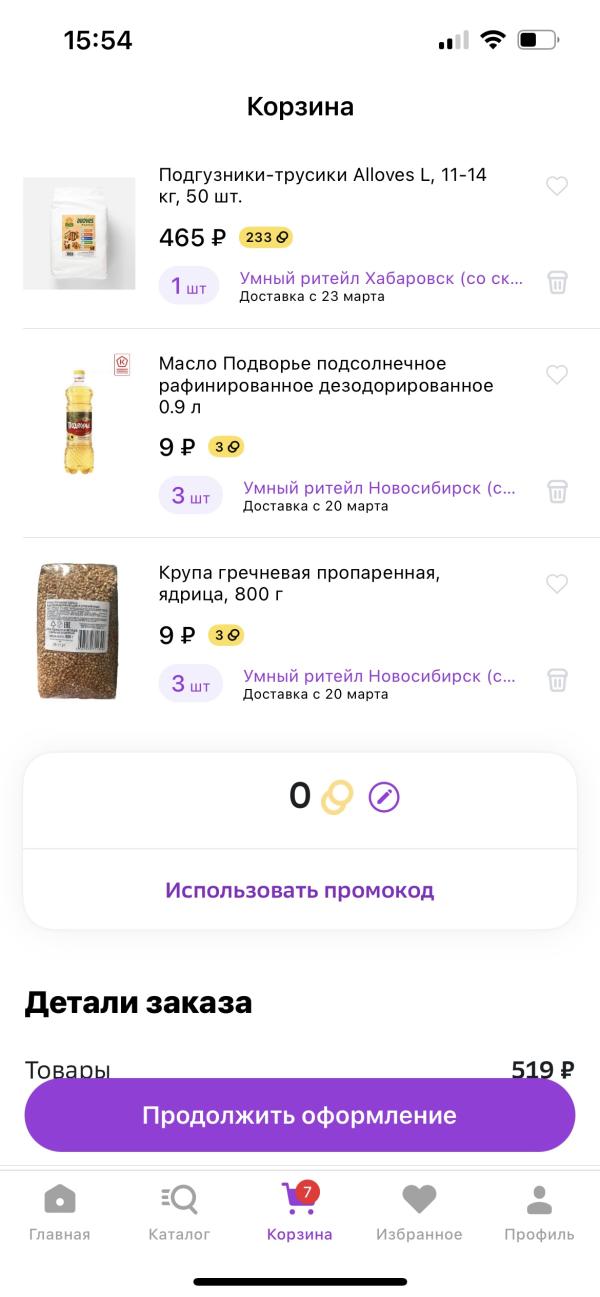Open the buckwheat groats product image

(x=79, y=631)
